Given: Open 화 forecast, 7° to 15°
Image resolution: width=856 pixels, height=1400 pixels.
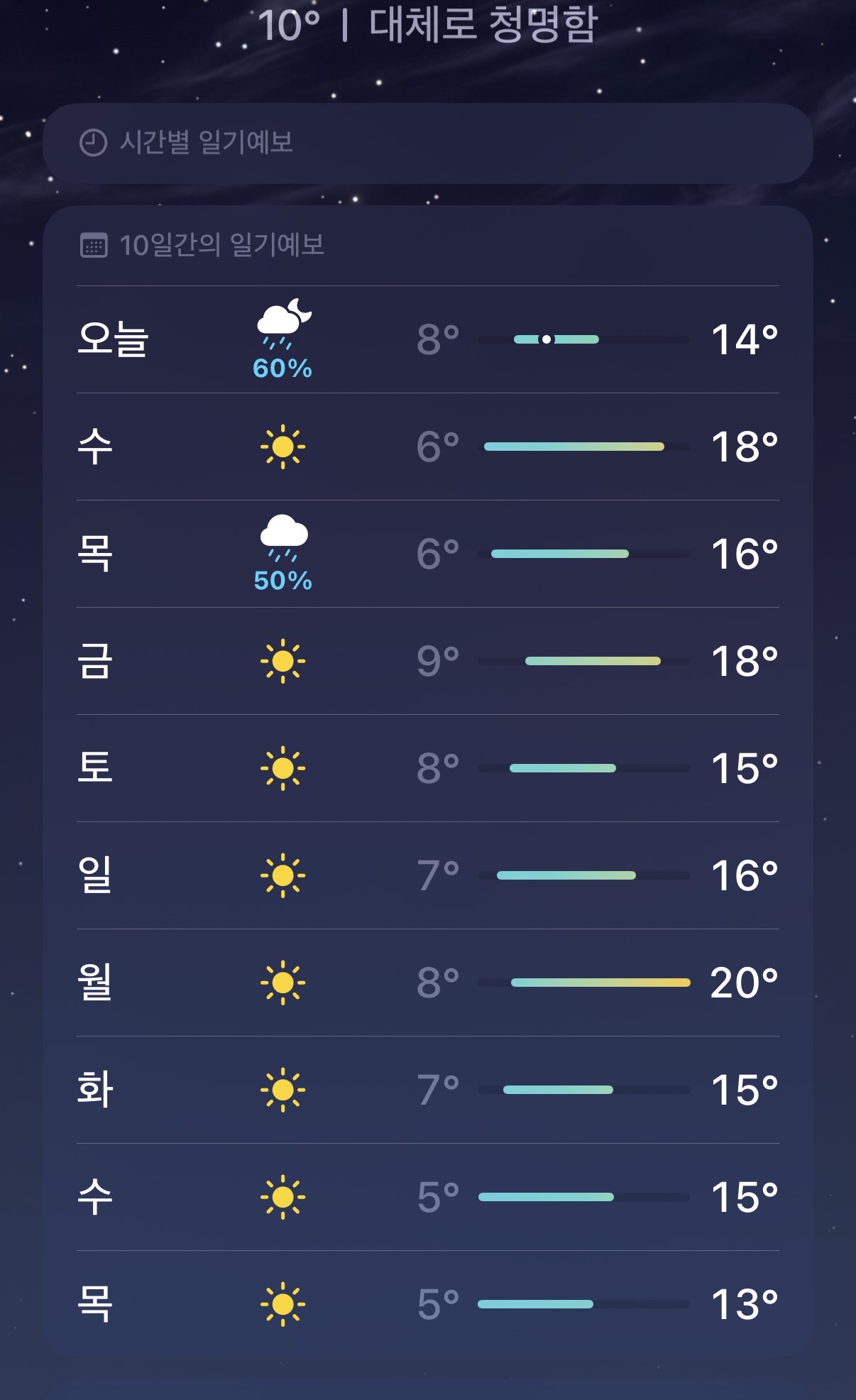Looking at the screenshot, I should 427,1090.
